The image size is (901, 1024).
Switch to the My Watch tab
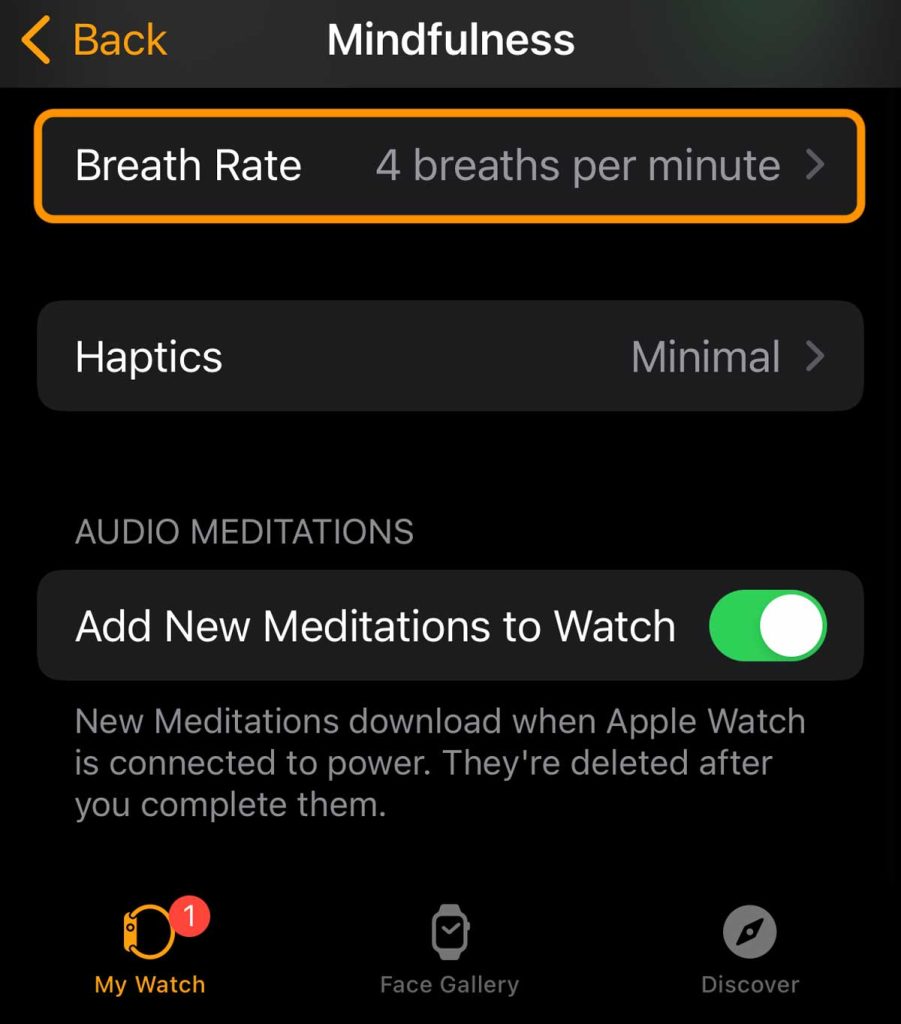150,950
